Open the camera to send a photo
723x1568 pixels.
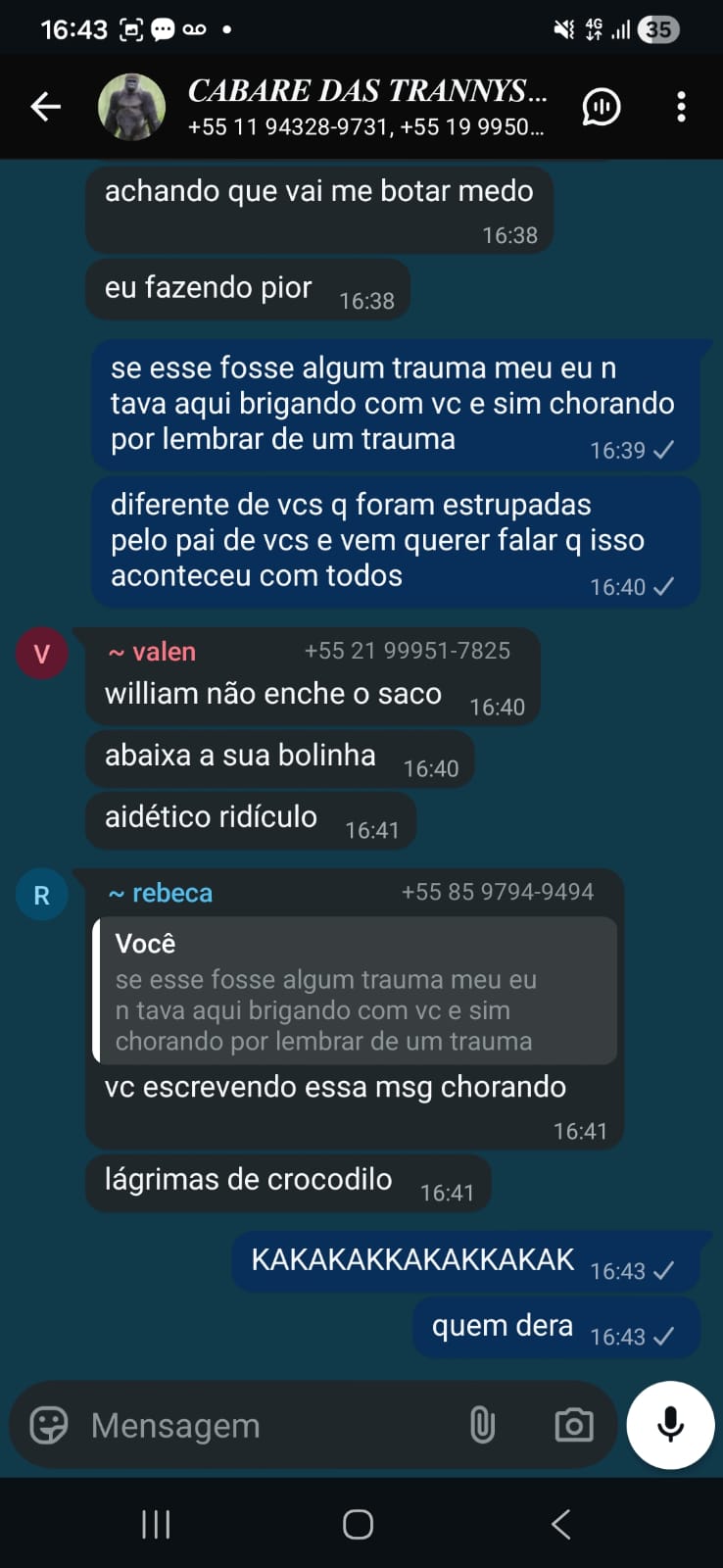coord(574,1425)
